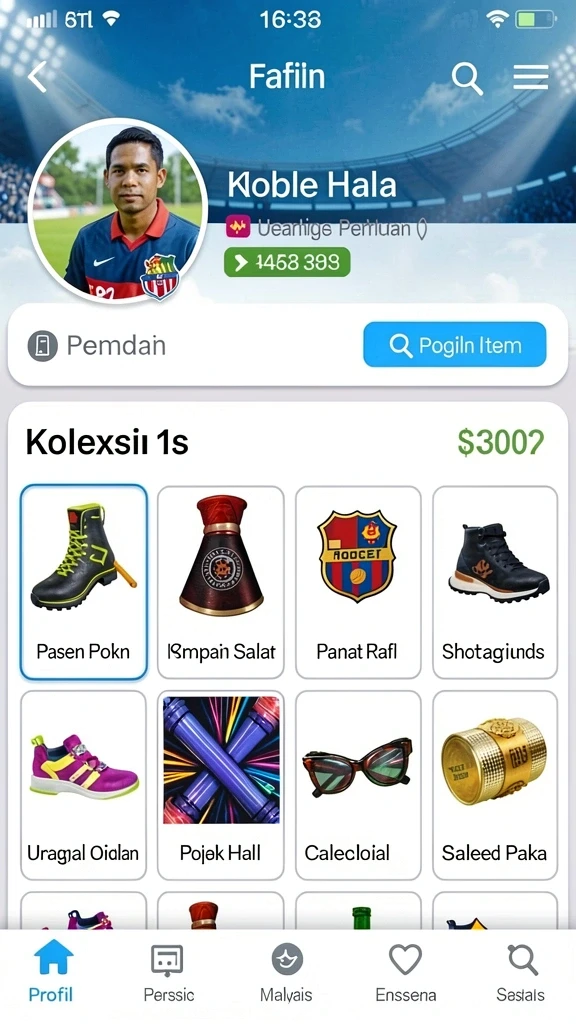Viewport: 576px width, 1024px height.
Task: Select the Calecloial glasses item
Action: pyautogui.click(x=358, y=785)
